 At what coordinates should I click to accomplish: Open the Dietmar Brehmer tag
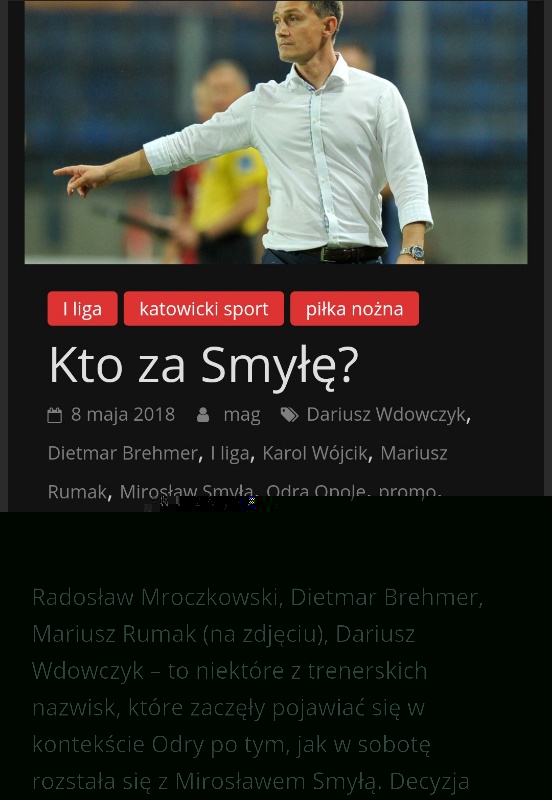point(122,453)
